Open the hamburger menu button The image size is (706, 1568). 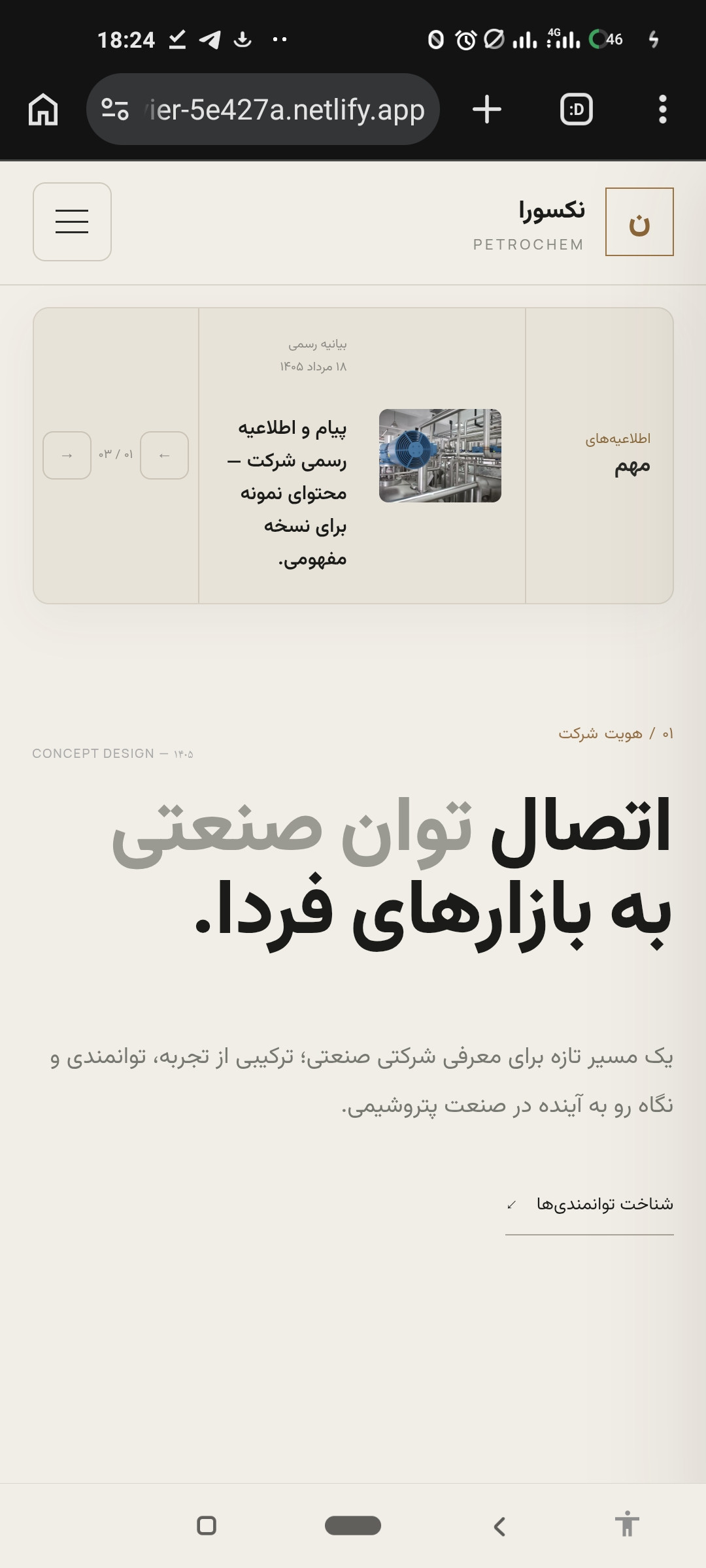coord(72,221)
